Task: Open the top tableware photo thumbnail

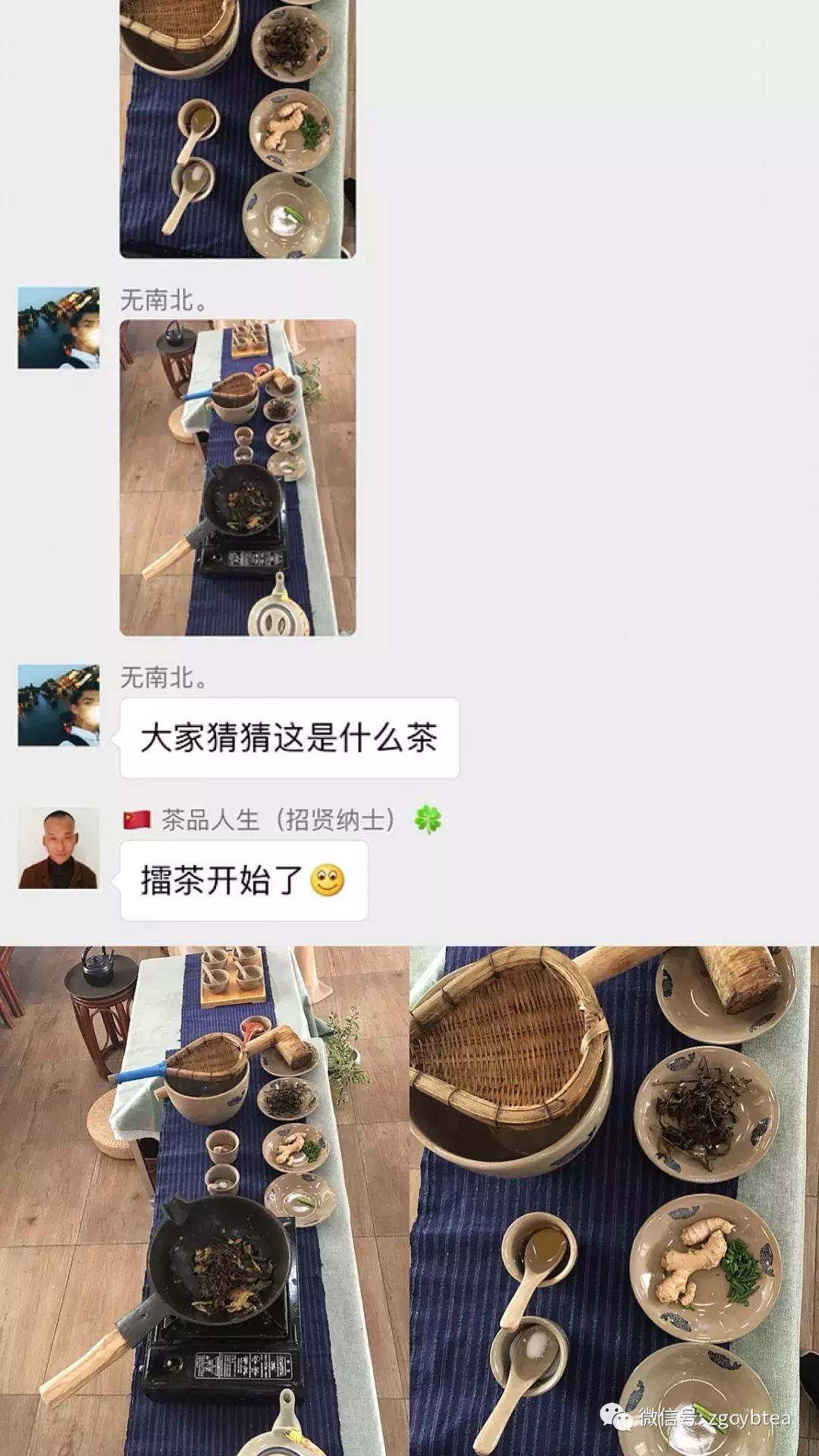Action: [x=235, y=129]
